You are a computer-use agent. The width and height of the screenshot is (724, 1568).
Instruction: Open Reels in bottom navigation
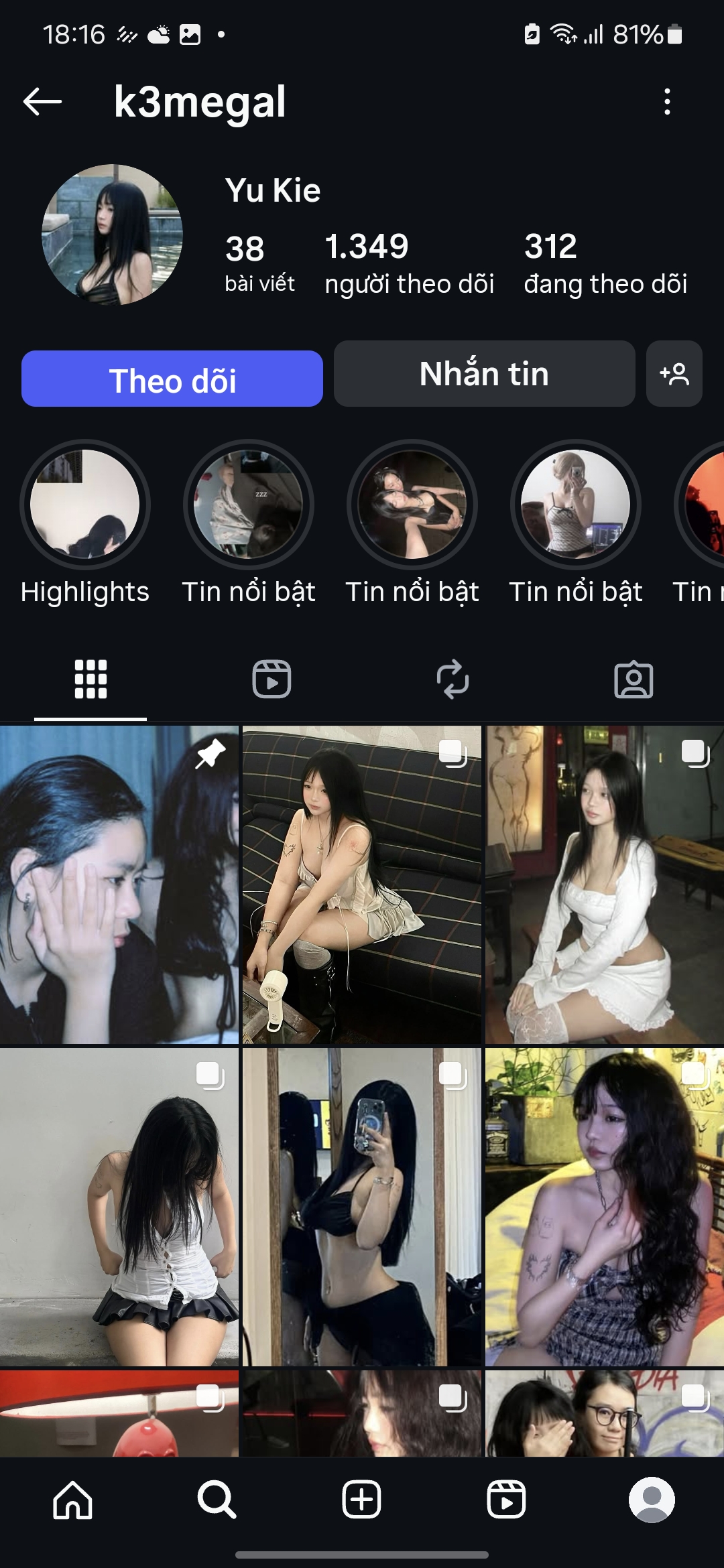click(x=506, y=1500)
